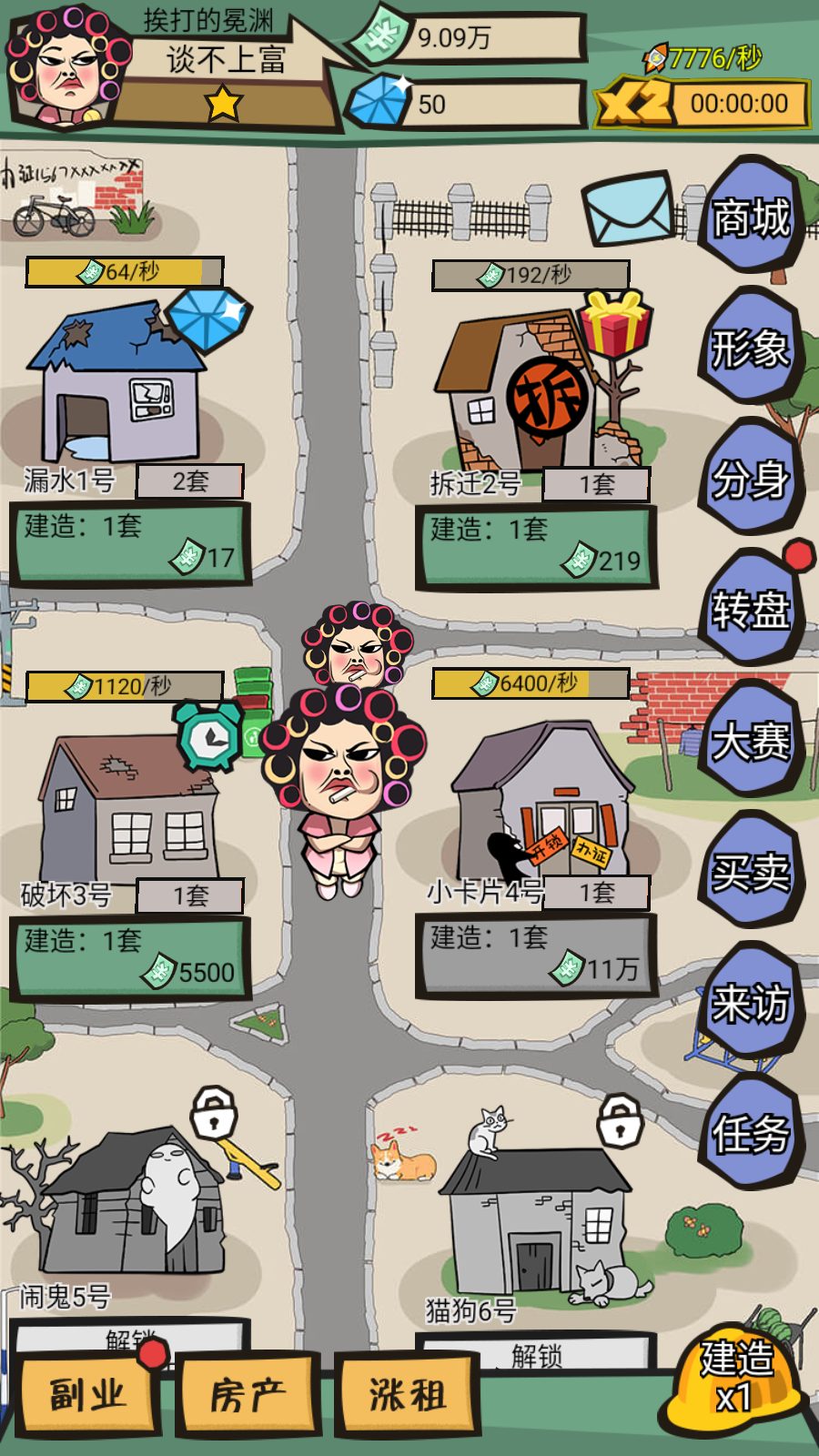View the 任务 tasks list

click(x=751, y=1135)
